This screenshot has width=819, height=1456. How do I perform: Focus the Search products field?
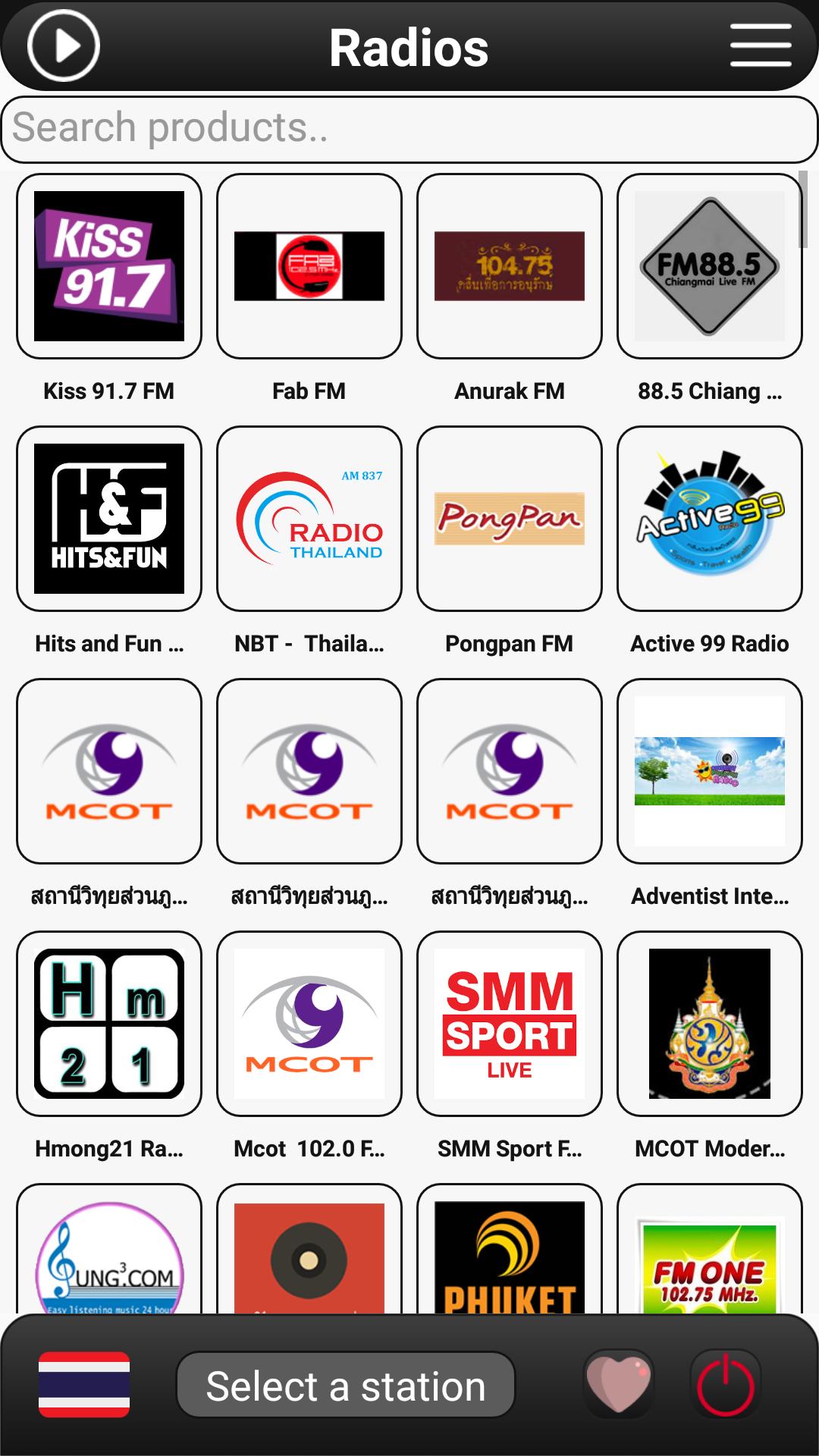[409, 129]
